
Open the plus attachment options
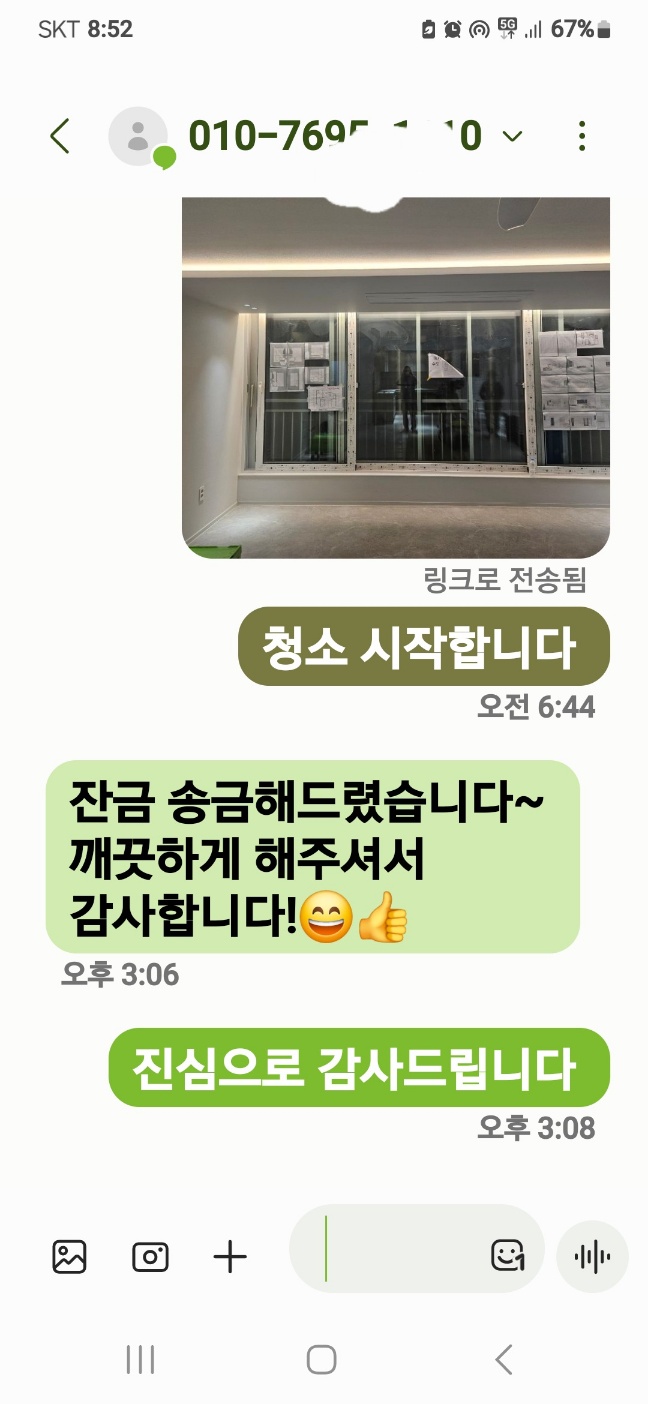pyautogui.click(x=231, y=1256)
